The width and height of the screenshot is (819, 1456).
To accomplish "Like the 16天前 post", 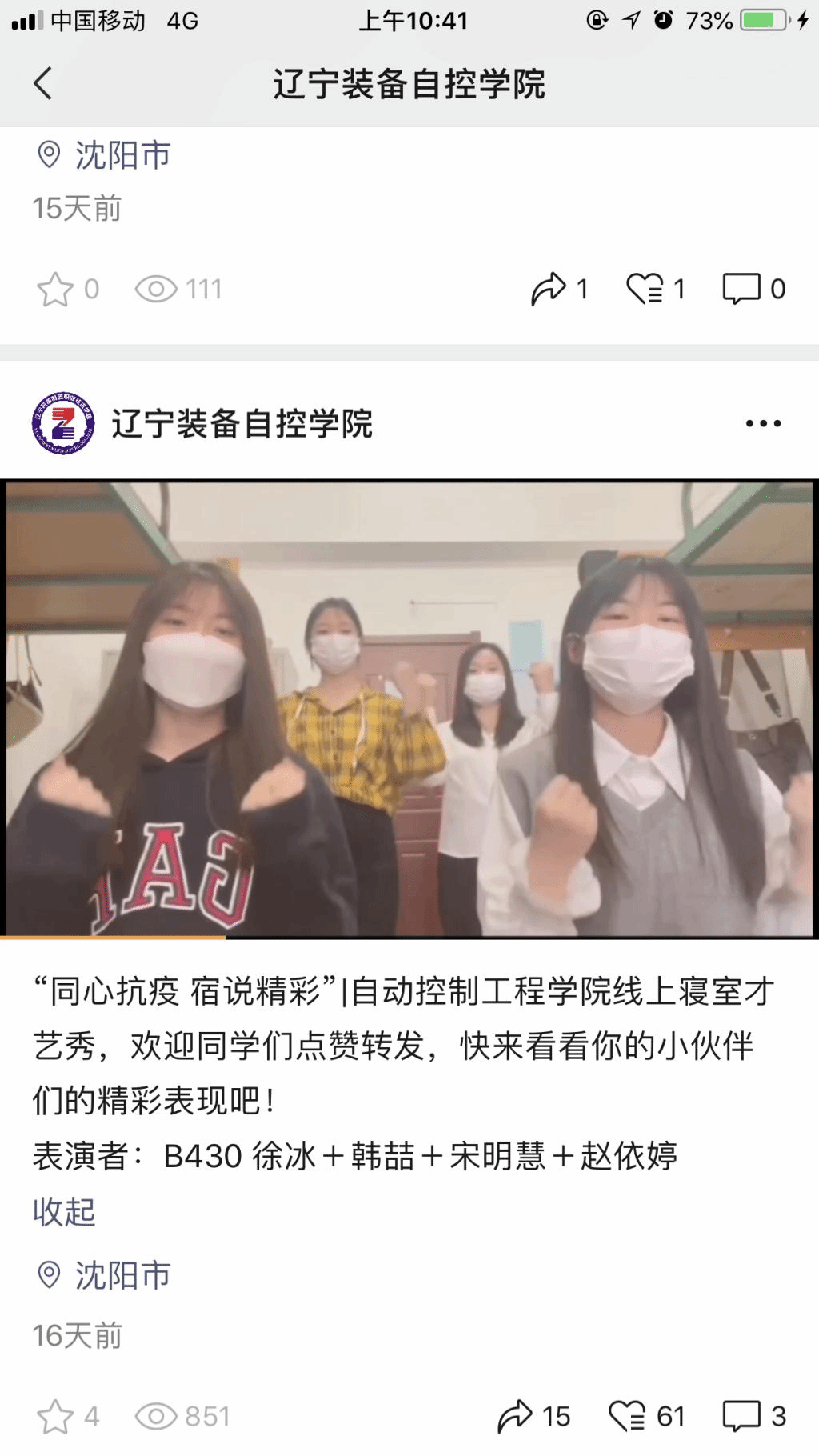I will 627,1417.
